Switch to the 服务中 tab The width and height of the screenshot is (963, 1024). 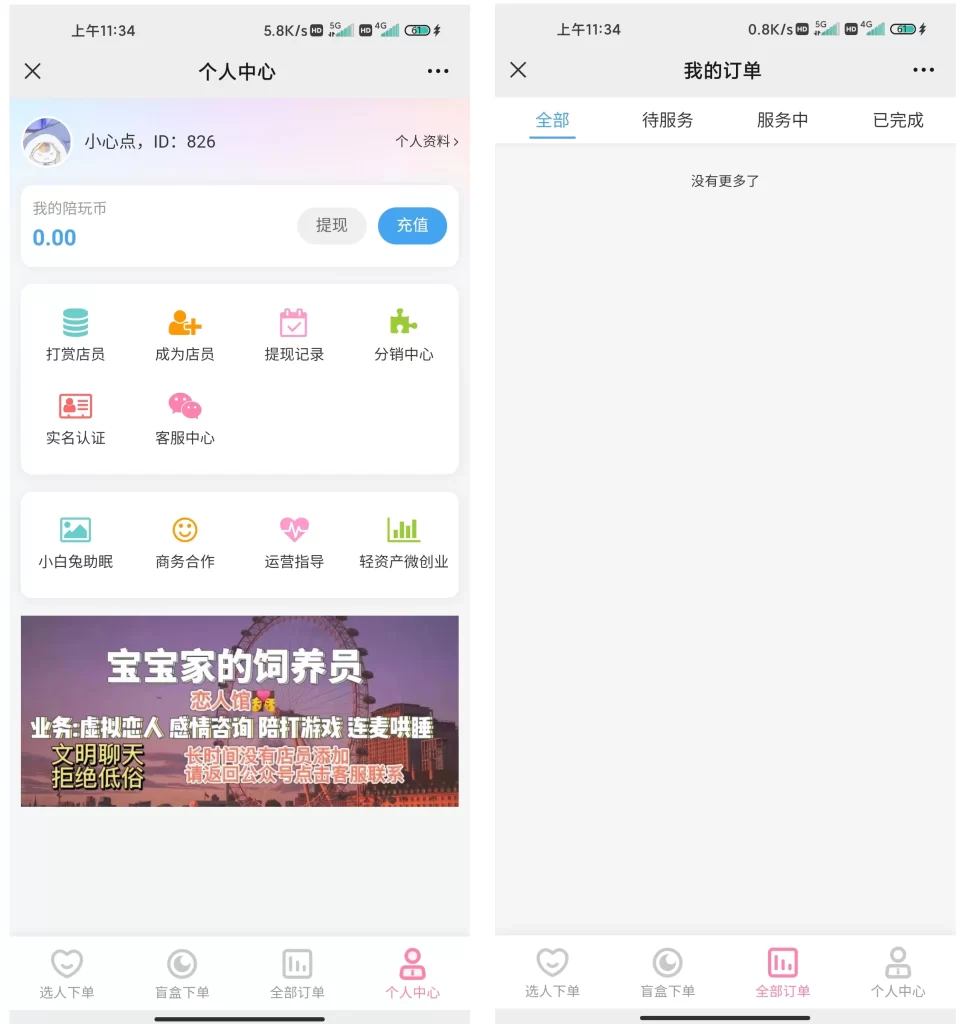[x=782, y=119]
